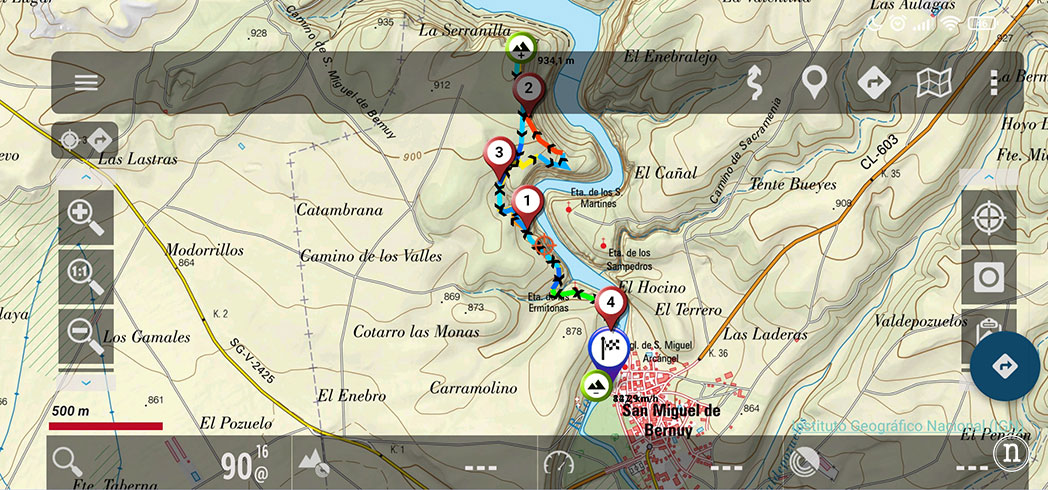Open the route directions arrow menu
Image resolution: width=1048 pixels, height=490 pixels.
[874, 83]
